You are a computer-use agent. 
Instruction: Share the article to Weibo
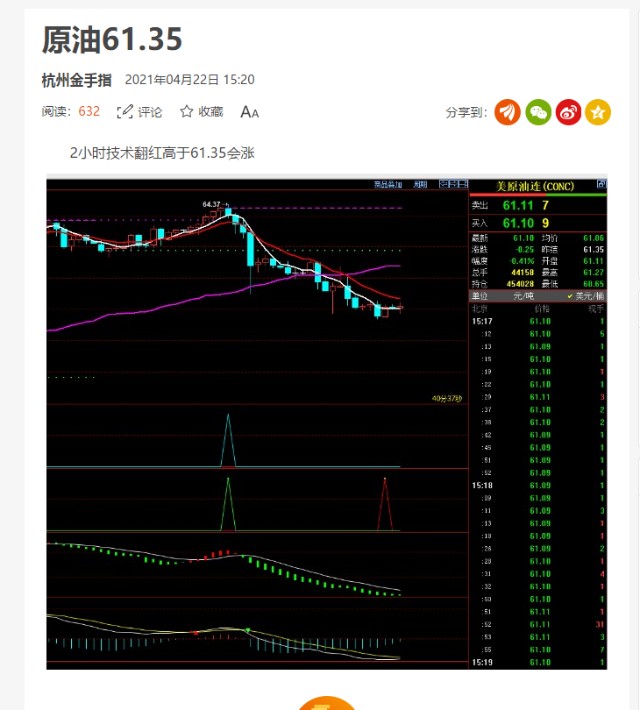[568, 112]
